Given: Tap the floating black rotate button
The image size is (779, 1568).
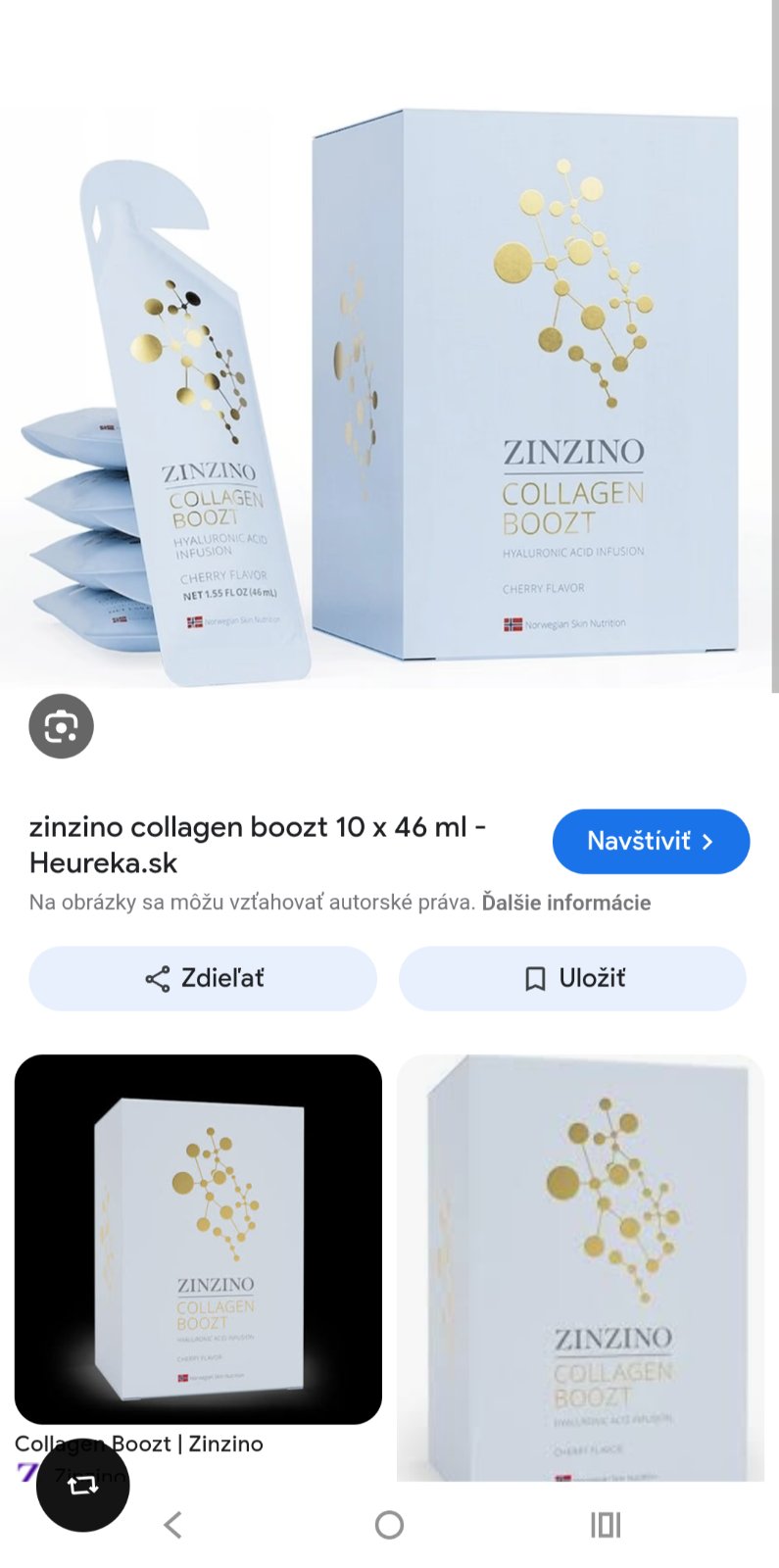Looking at the screenshot, I should point(83,1485).
